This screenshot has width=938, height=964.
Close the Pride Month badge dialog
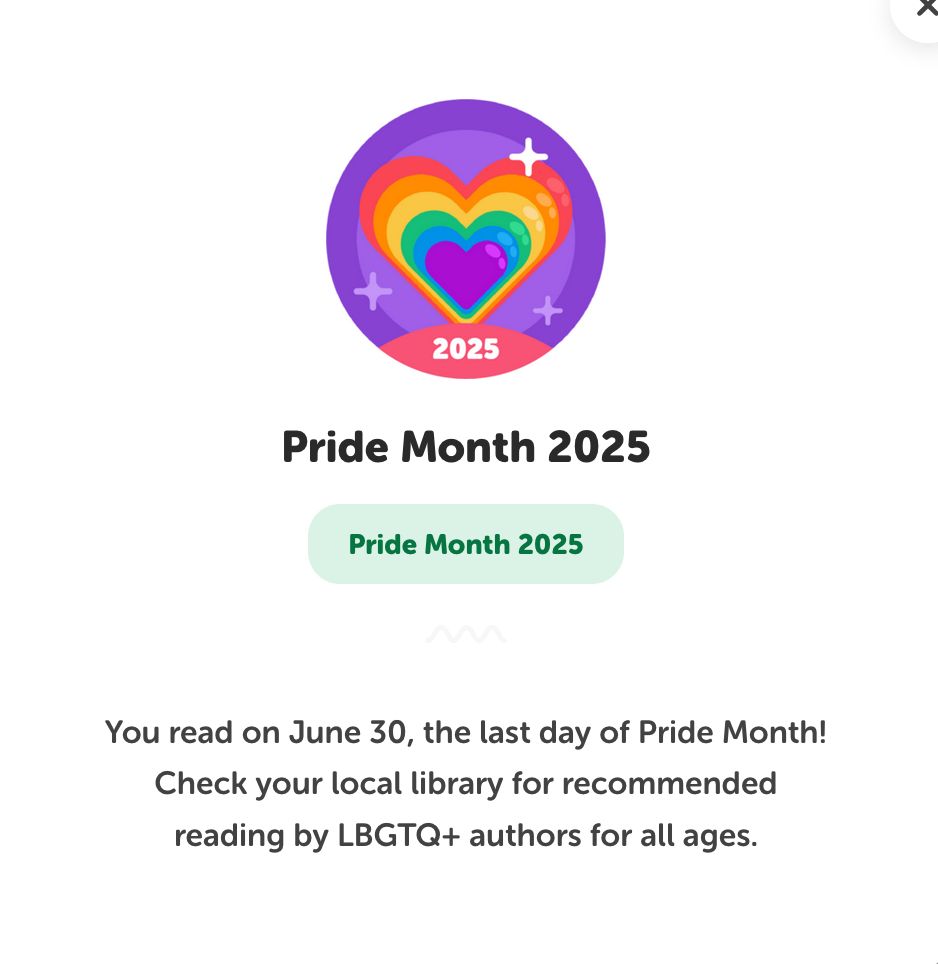[x=922, y=10]
